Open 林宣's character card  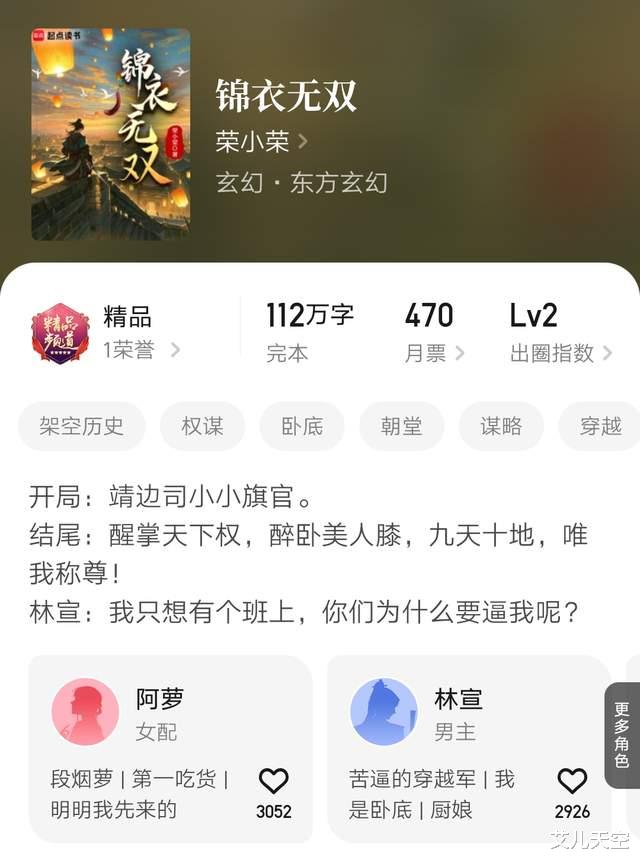(x=450, y=712)
